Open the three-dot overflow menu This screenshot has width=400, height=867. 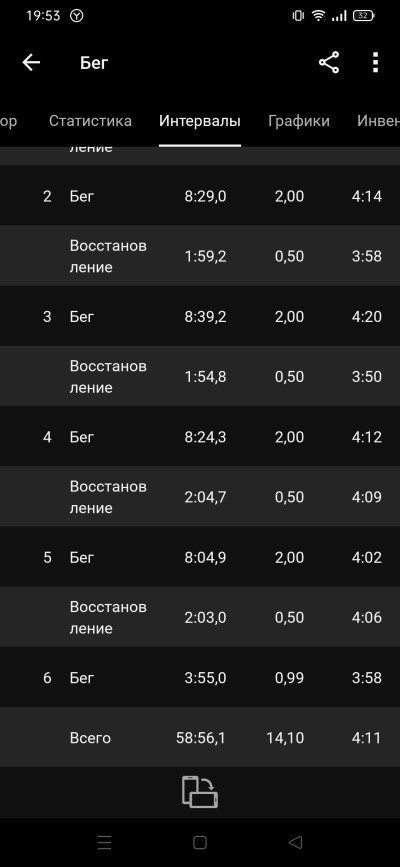[x=376, y=62]
